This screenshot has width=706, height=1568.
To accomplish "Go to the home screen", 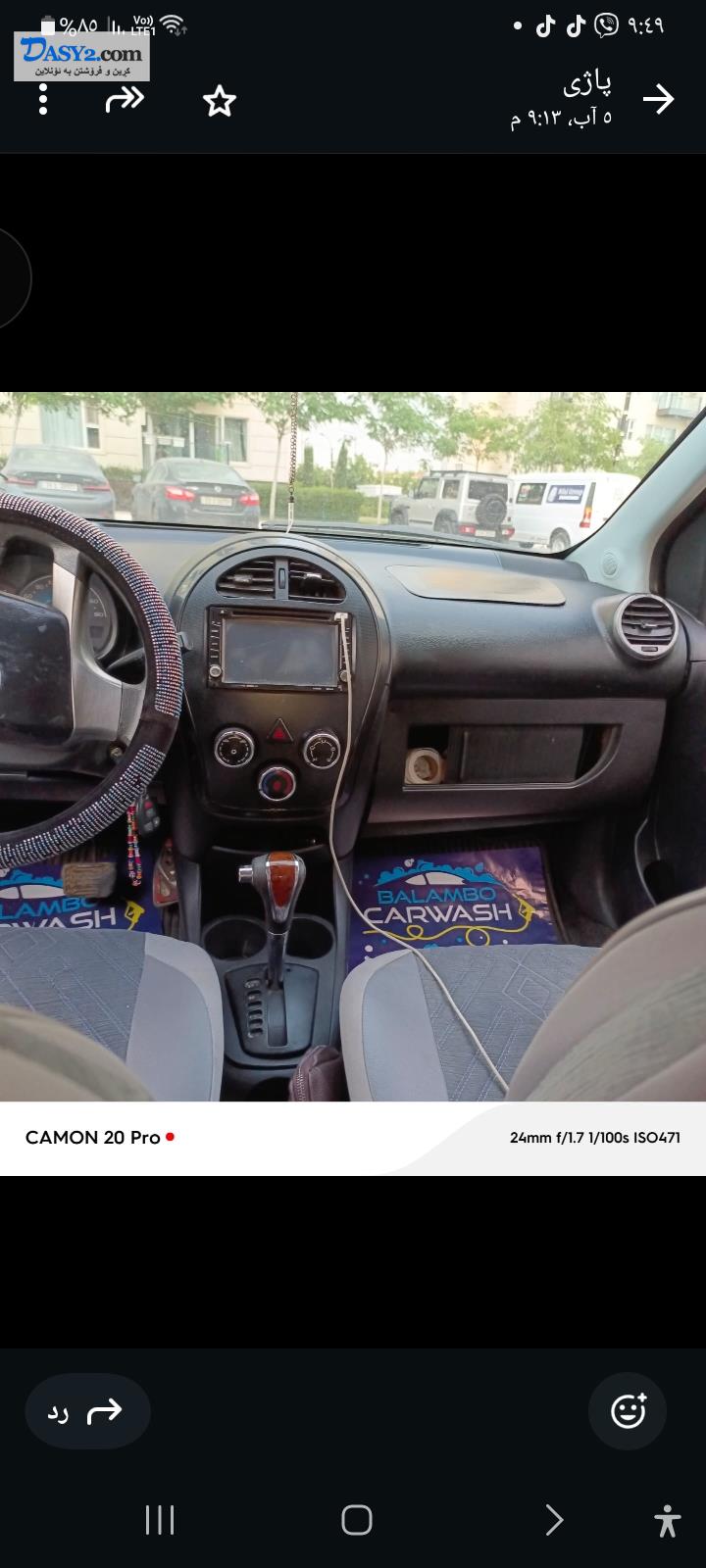I will [357, 1520].
